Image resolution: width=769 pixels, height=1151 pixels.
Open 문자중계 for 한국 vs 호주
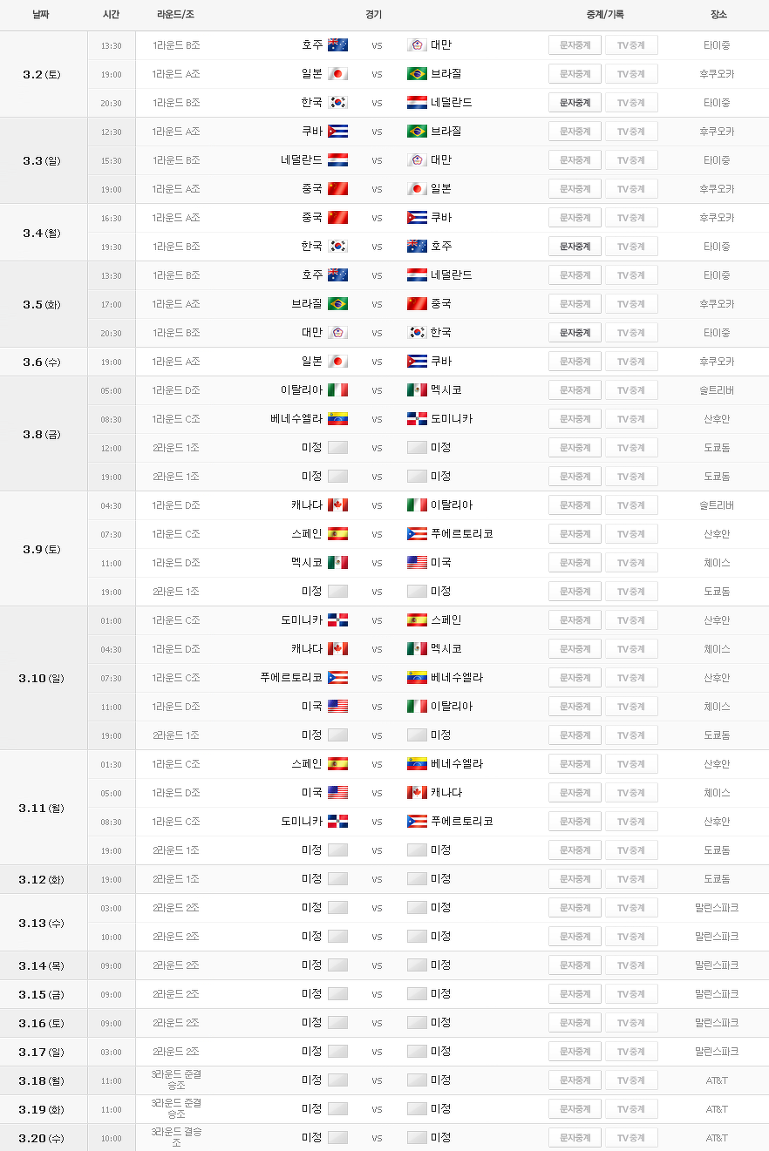[x=574, y=246]
